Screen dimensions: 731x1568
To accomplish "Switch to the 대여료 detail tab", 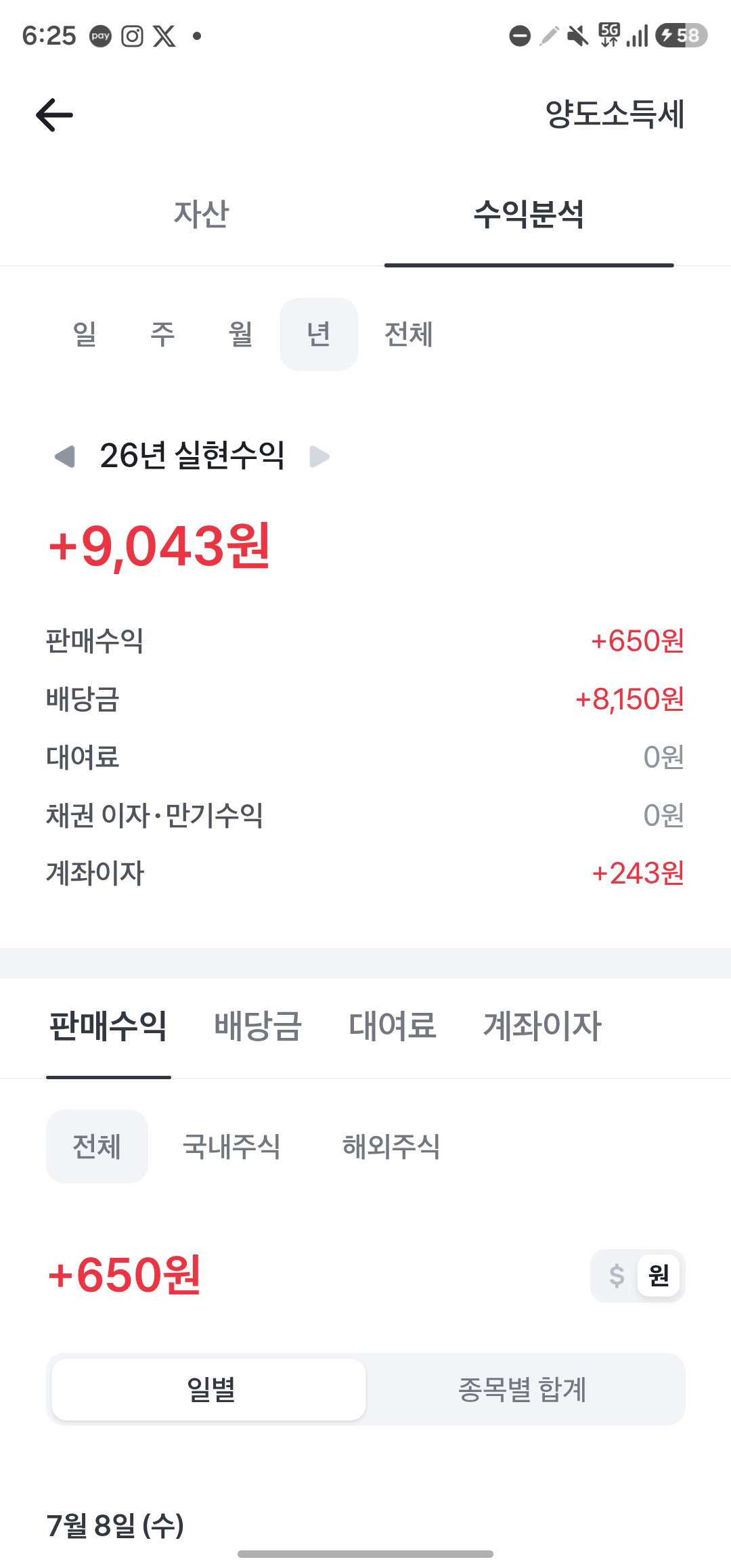I will (393, 1026).
